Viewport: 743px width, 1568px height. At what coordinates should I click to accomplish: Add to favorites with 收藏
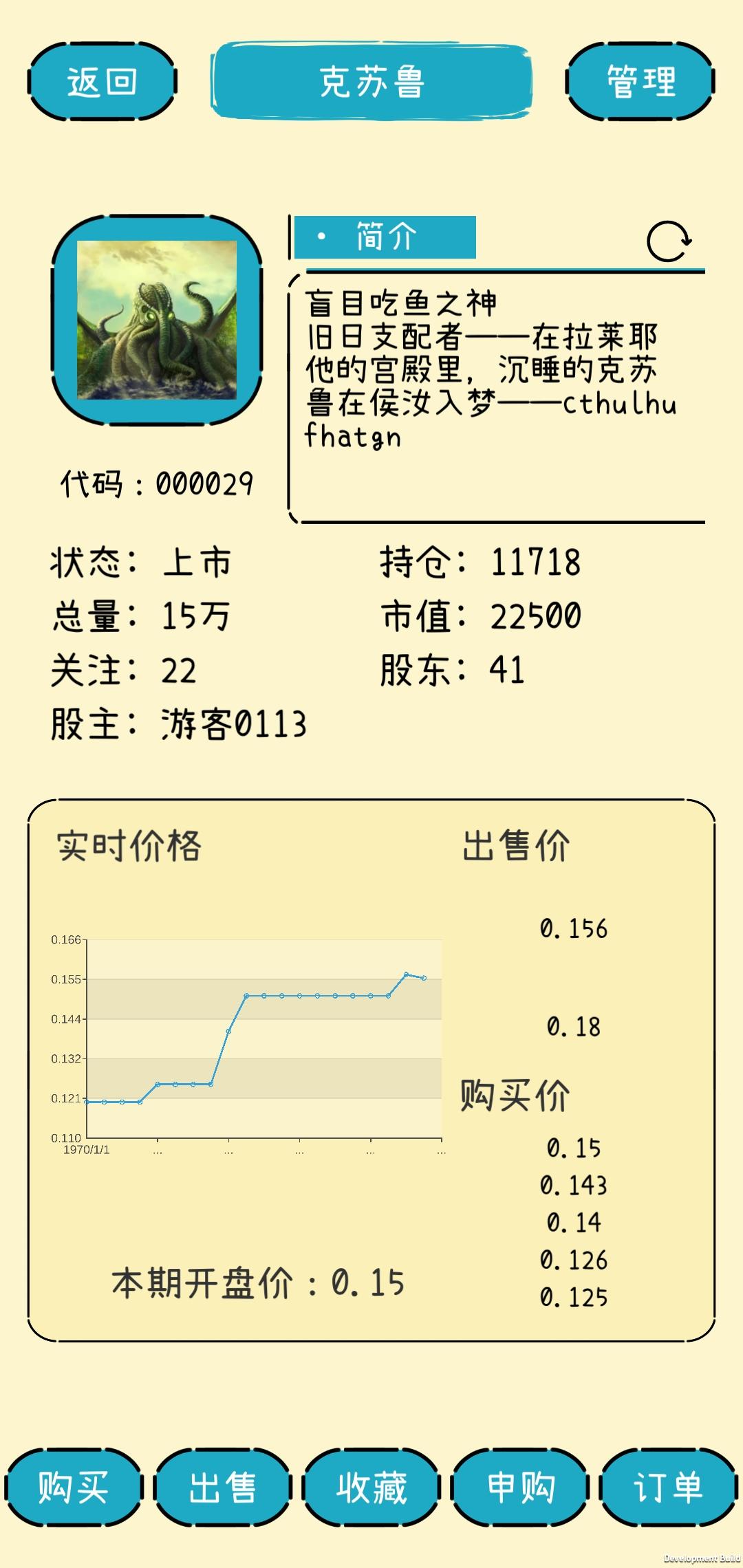(x=371, y=1488)
